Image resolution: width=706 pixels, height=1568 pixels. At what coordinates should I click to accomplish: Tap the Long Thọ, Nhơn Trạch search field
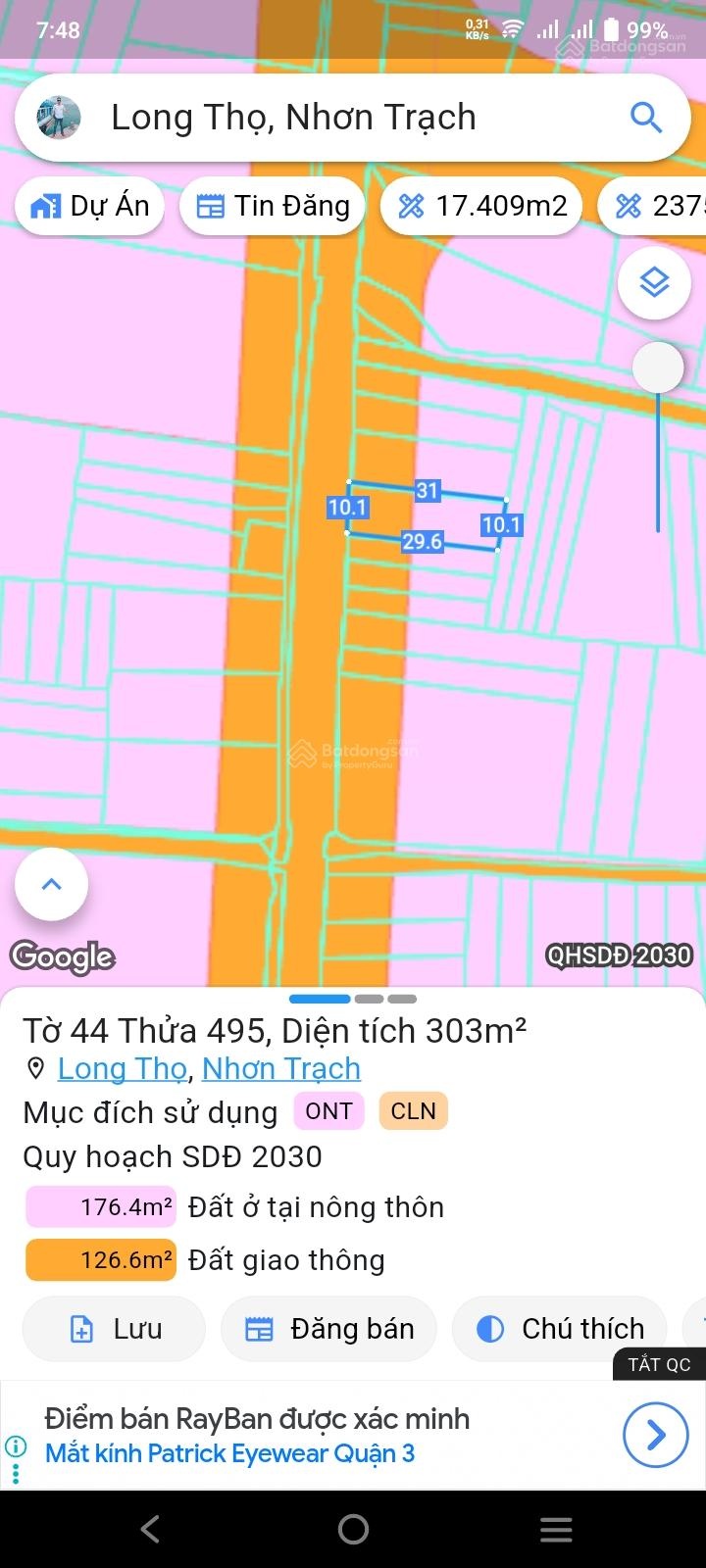pos(294,117)
